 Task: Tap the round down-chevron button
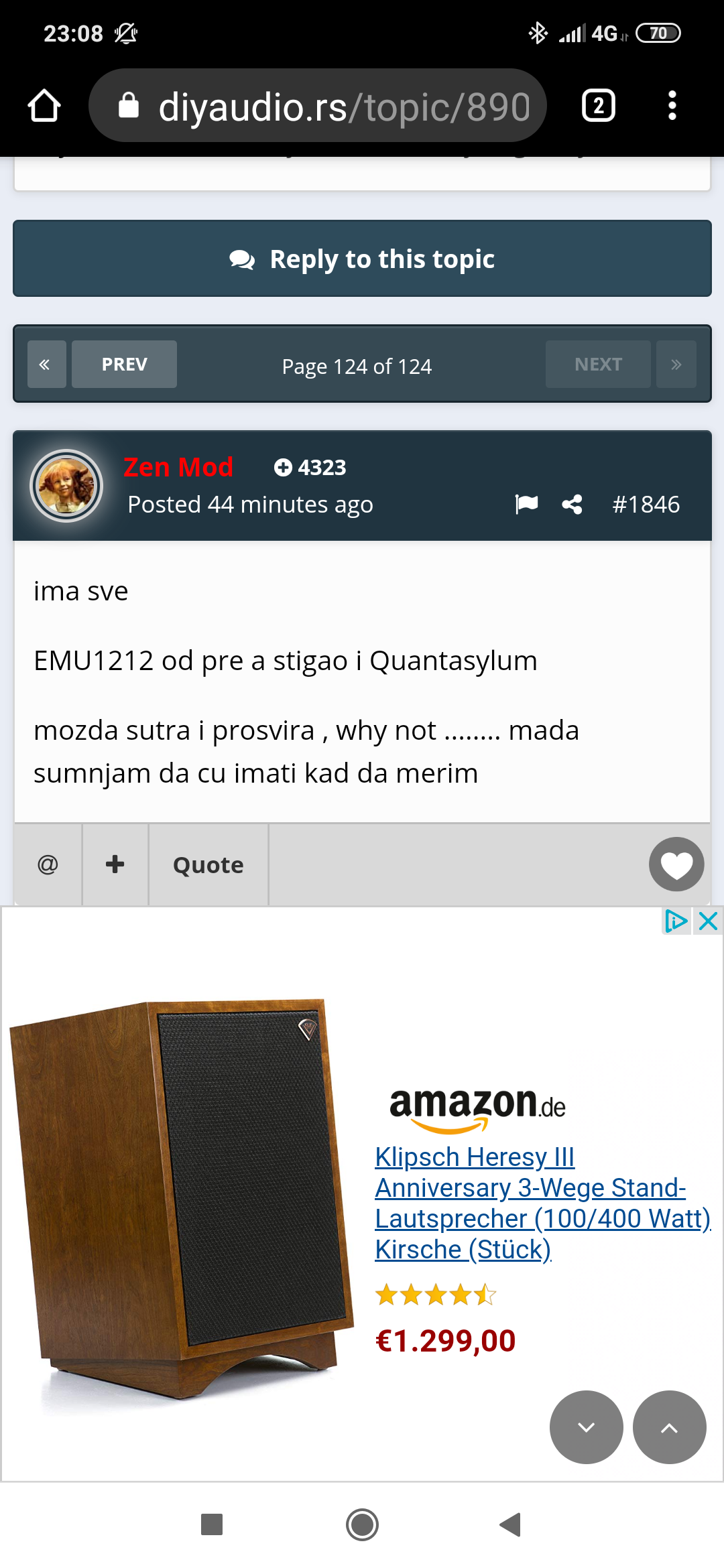tap(587, 1427)
